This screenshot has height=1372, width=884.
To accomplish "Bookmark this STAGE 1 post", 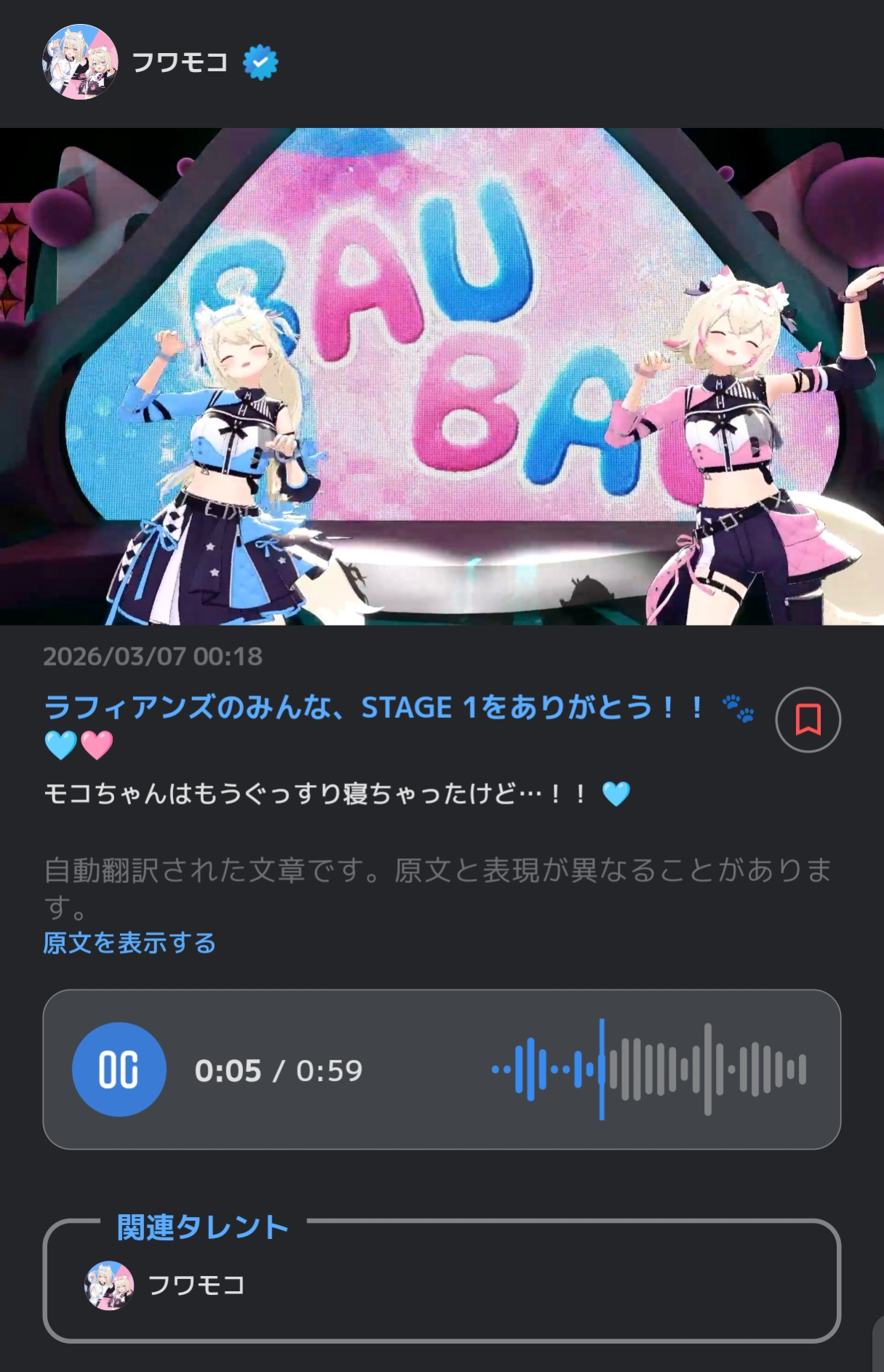I will pos(808,719).
